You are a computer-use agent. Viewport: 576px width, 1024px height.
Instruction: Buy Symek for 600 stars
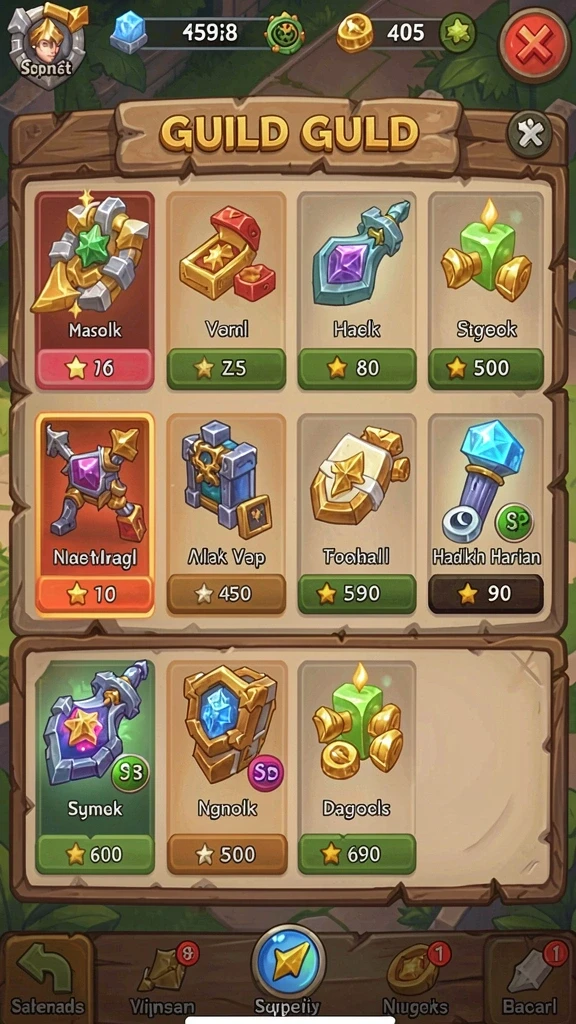pyautogui.click(x=95, y=854)
